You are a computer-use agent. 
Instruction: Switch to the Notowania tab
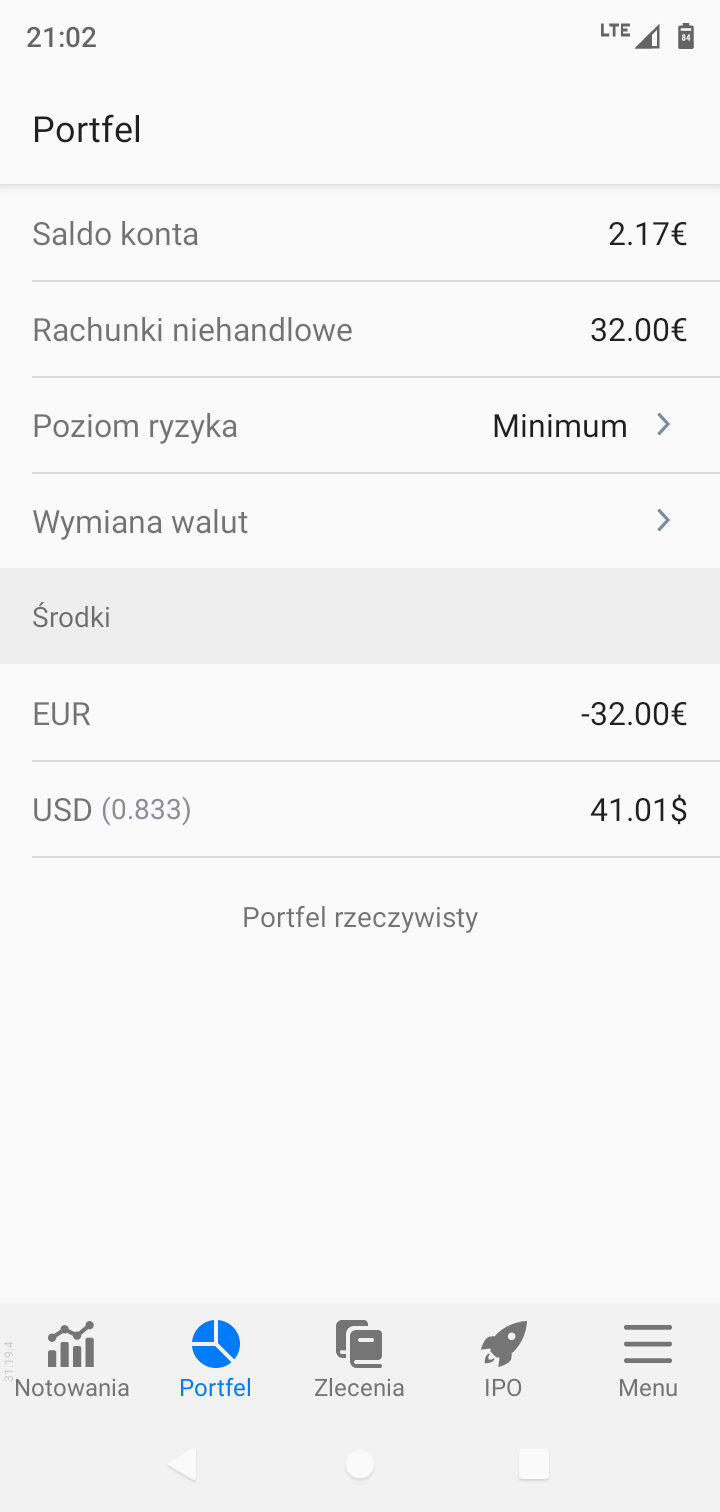tap(72, 1359)
